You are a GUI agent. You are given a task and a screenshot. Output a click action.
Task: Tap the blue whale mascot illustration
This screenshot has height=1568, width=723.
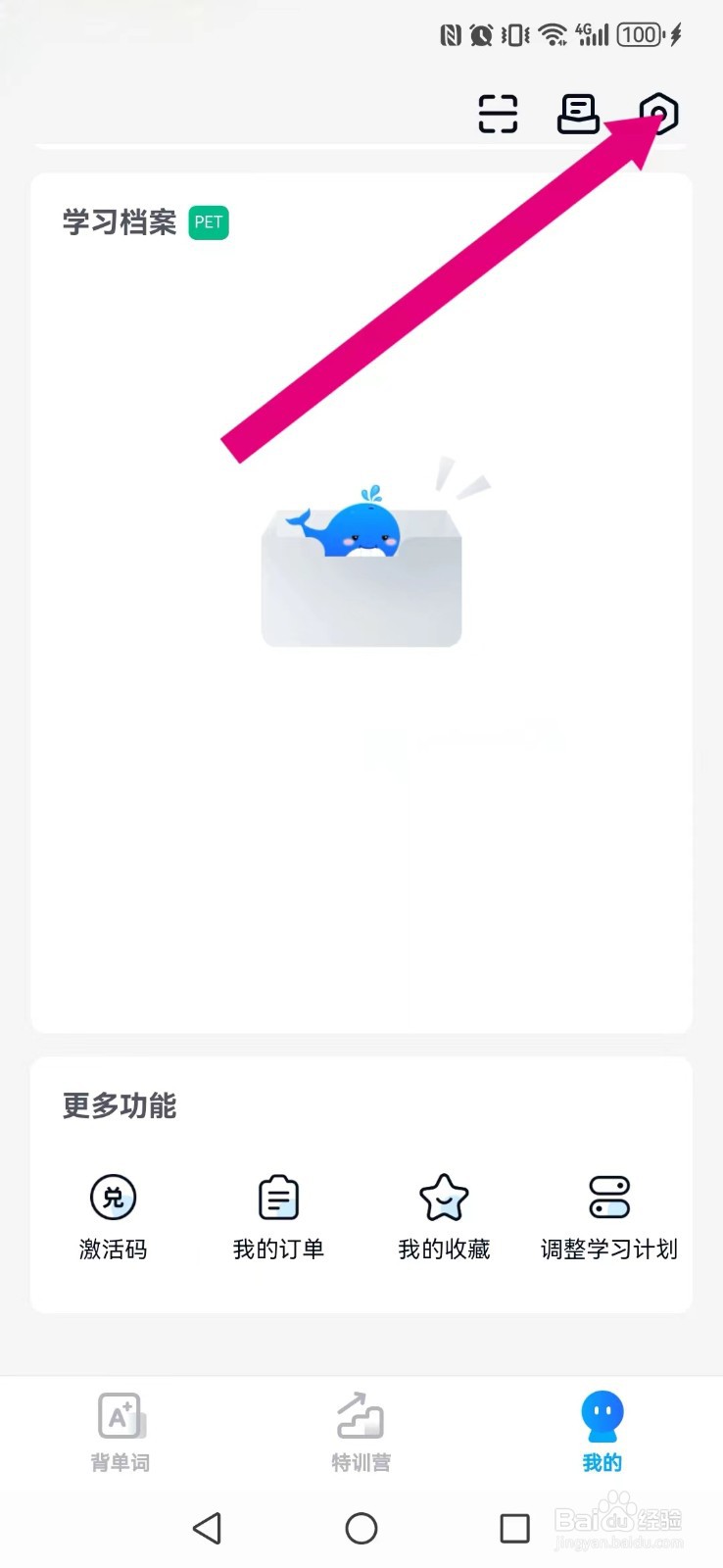coord(361,534)
